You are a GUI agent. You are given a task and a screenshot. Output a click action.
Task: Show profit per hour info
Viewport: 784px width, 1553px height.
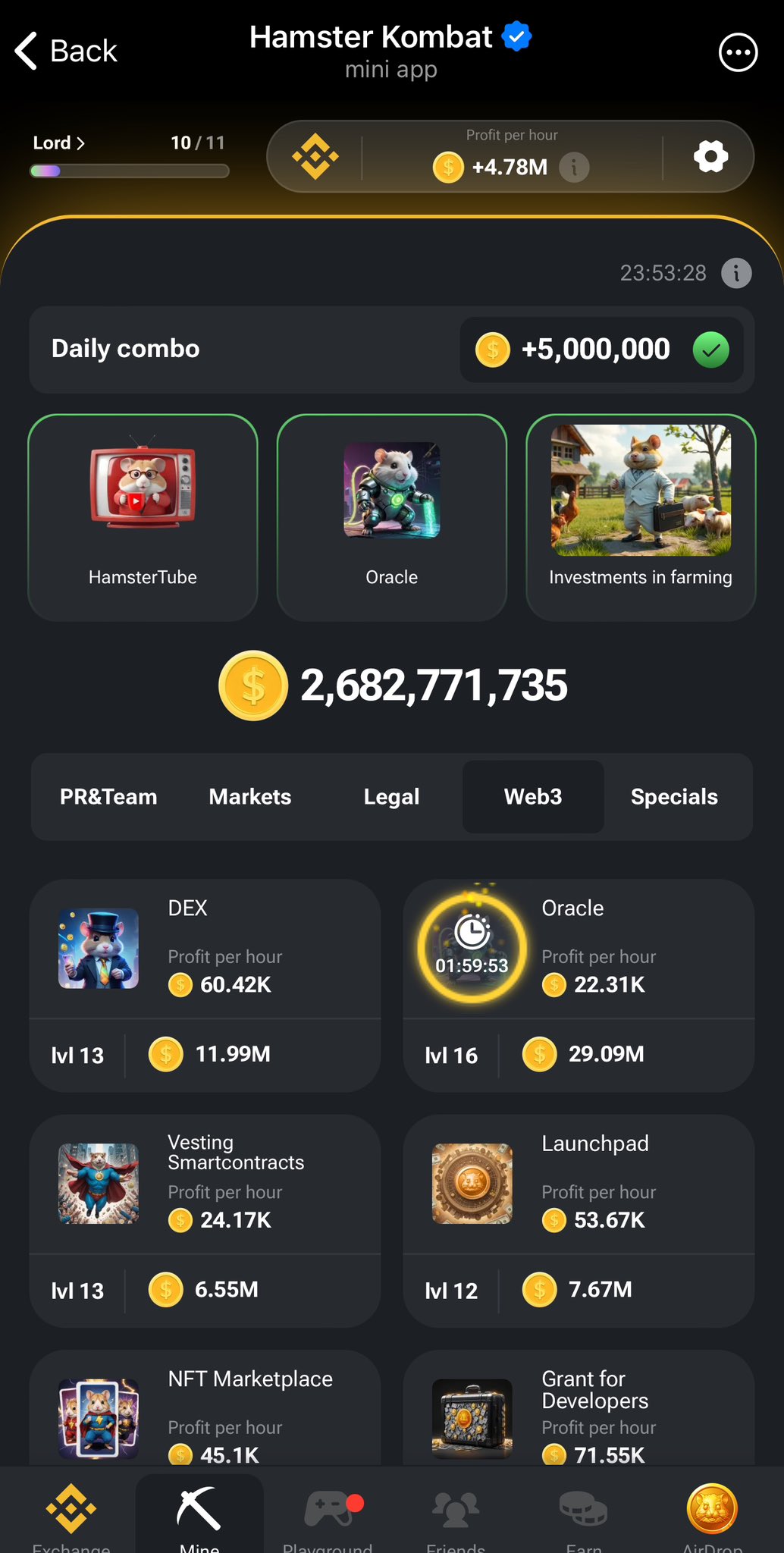coord(574,167)
